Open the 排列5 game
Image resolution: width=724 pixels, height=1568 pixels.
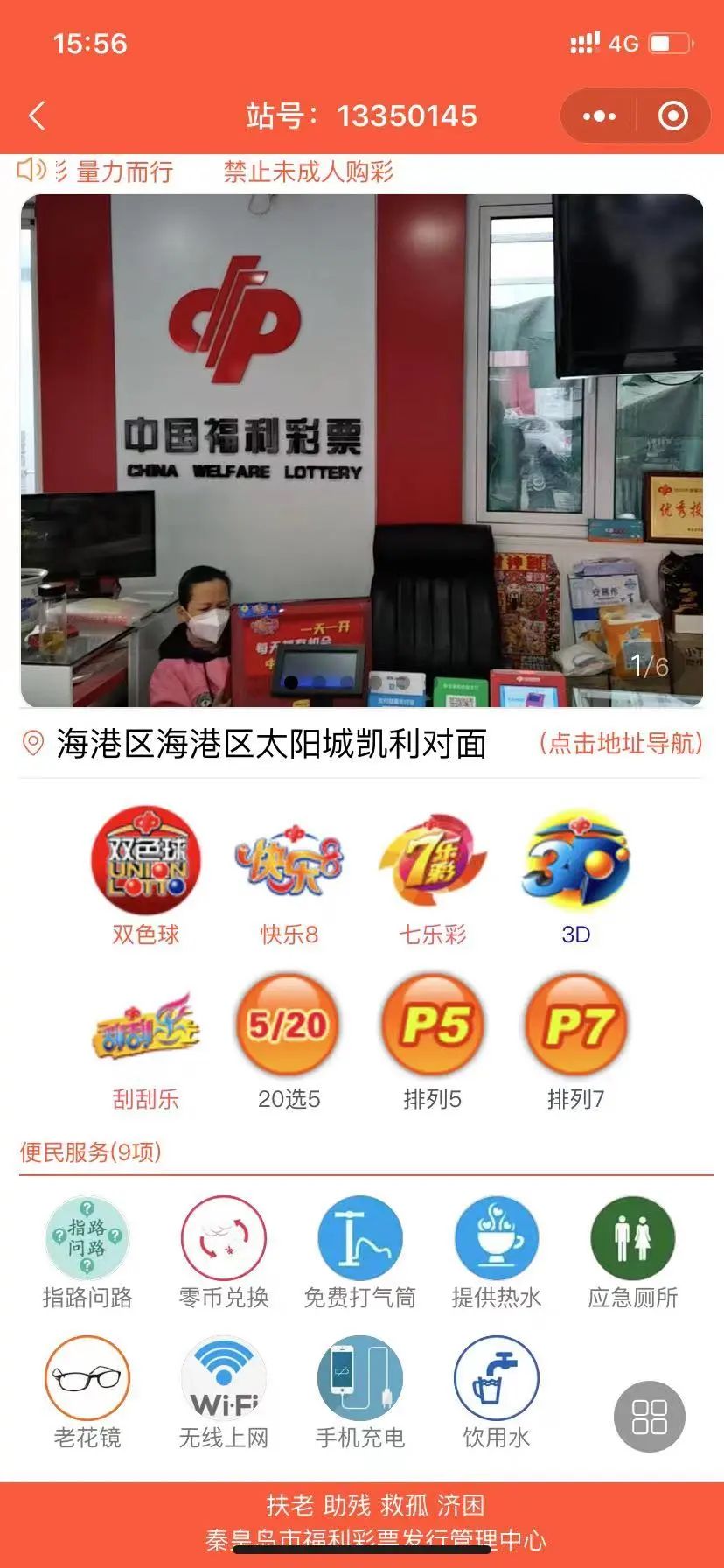[x=432, y=1025]
